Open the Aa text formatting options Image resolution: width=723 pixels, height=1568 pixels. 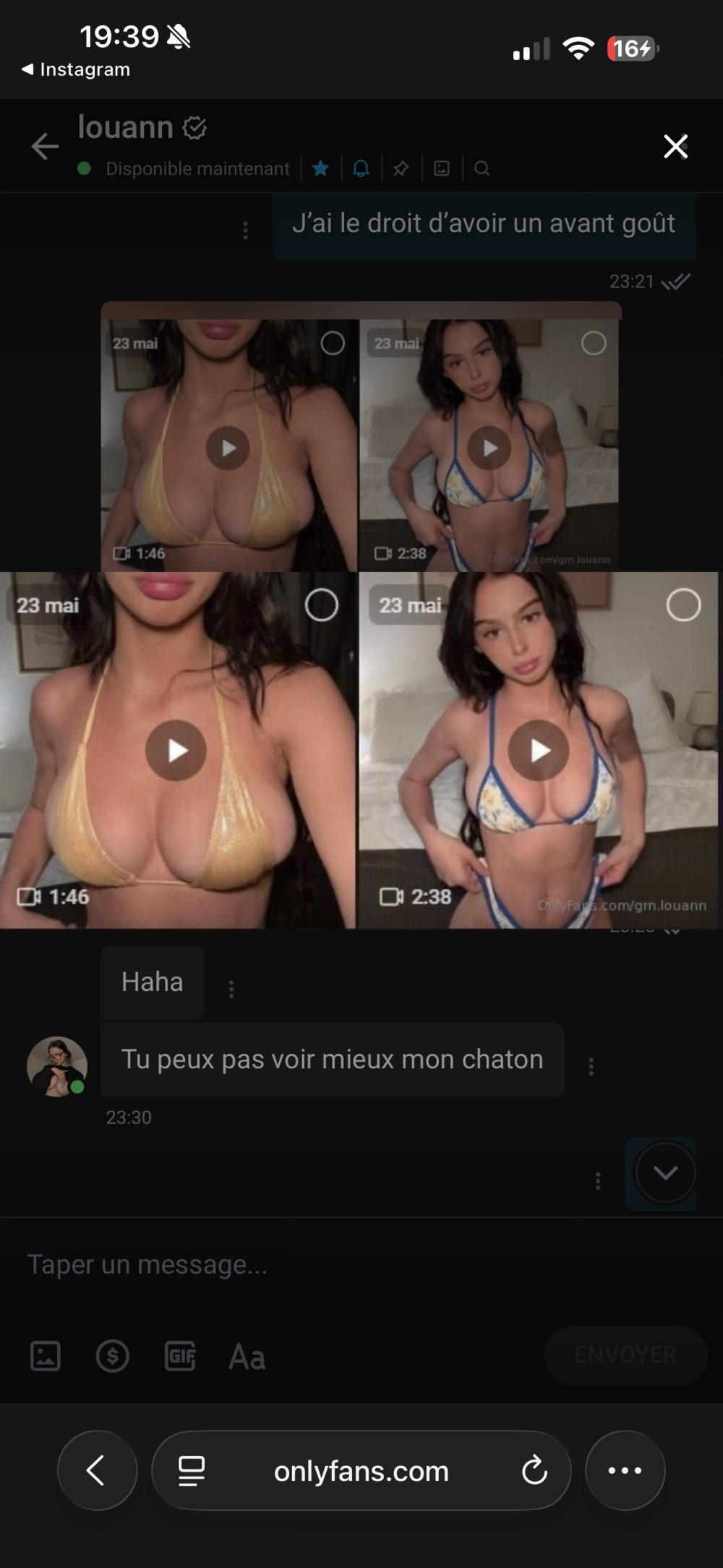(x=247, y=1357)
